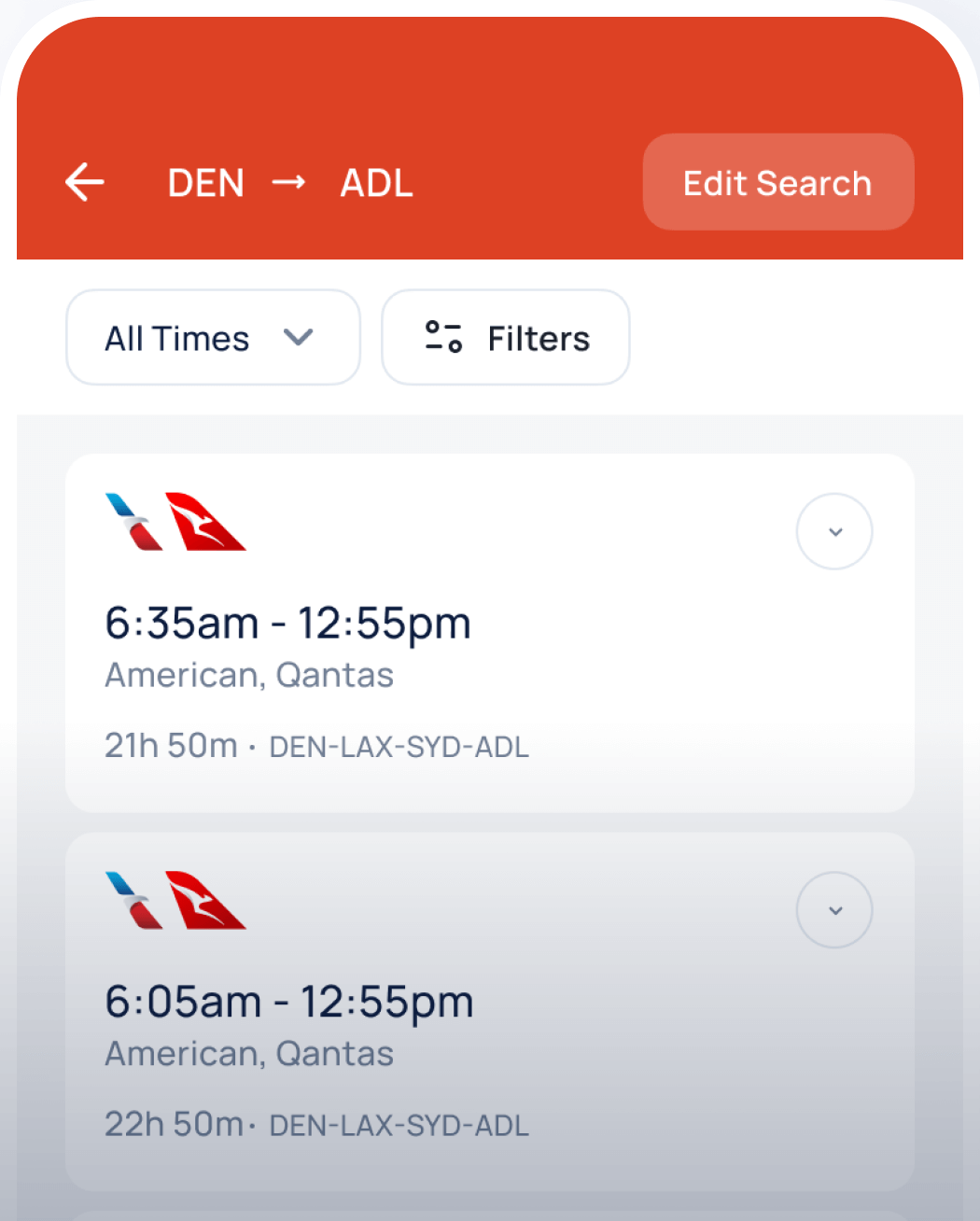This screenshot has height=1221, width=980.
Task: Go back using the arrow icon
Action: click(85, 182)
